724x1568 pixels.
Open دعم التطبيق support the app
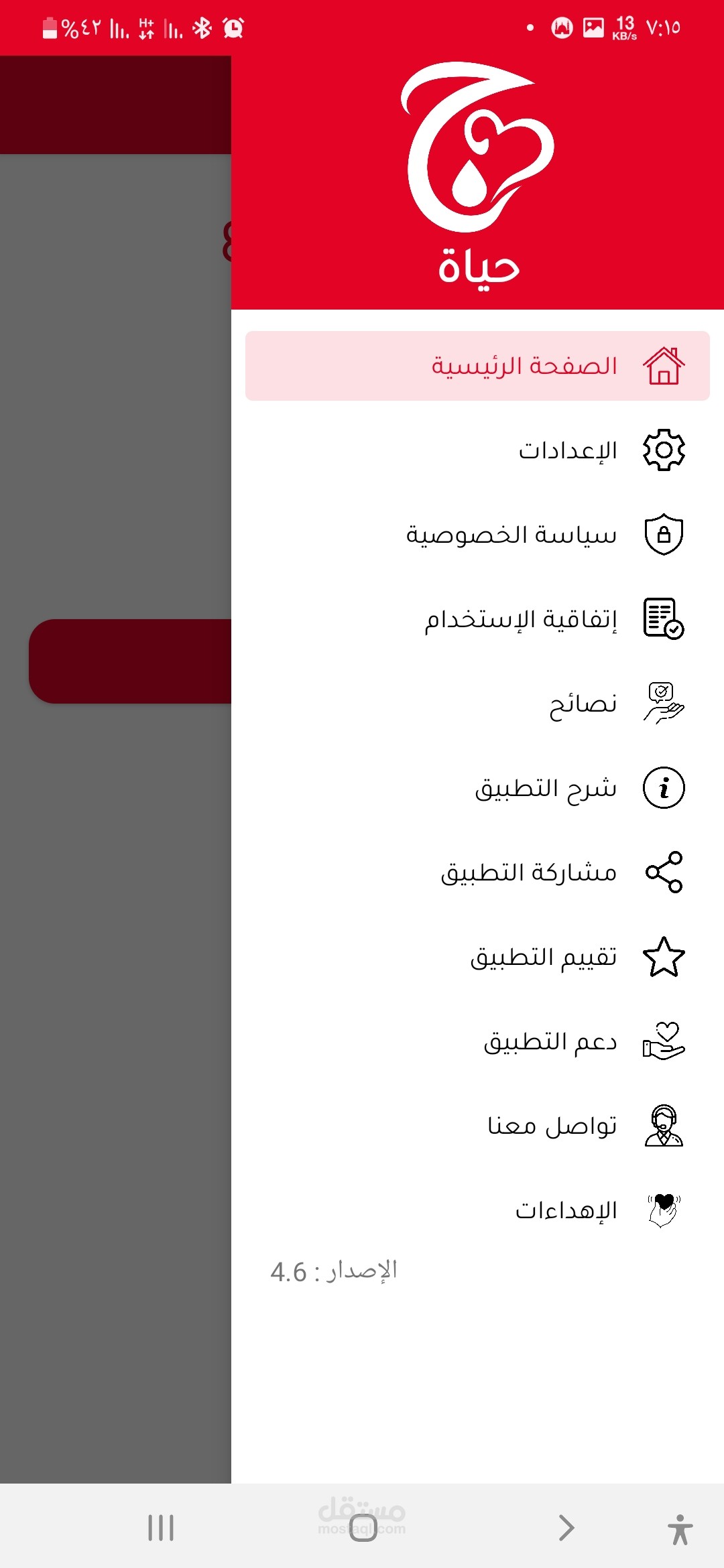(x=477, y=1041)
